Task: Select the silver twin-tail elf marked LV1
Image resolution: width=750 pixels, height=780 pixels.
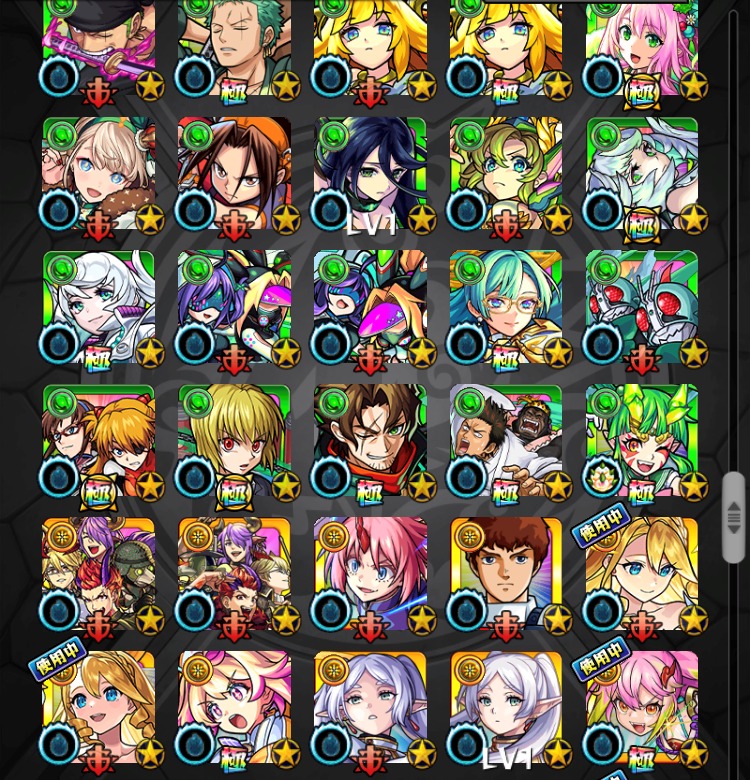Action: (x=506, y=708)
